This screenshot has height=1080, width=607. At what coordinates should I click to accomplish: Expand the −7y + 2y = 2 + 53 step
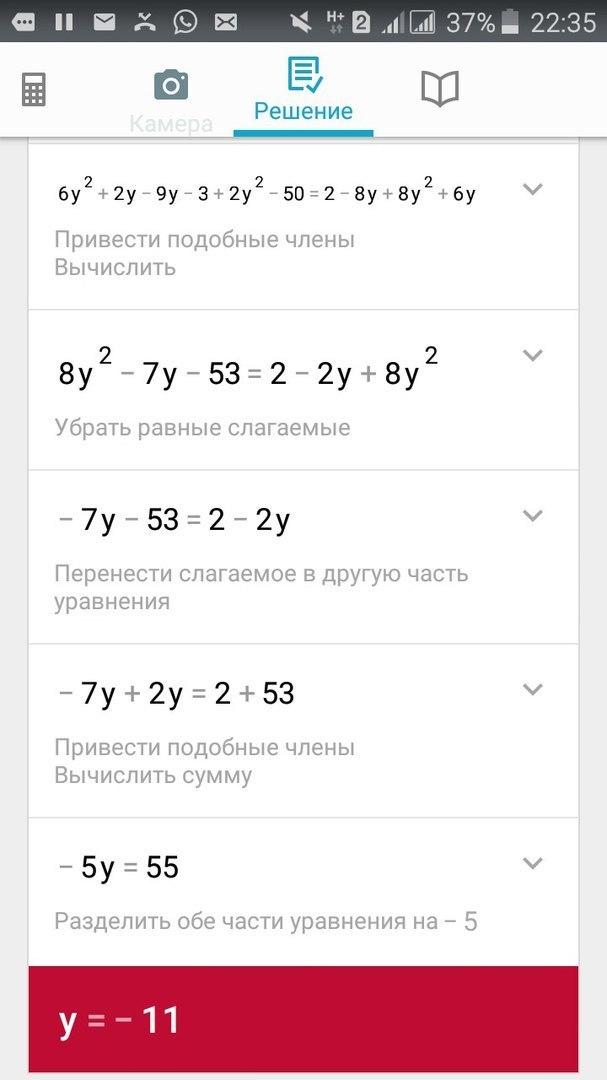pos(533,689)
